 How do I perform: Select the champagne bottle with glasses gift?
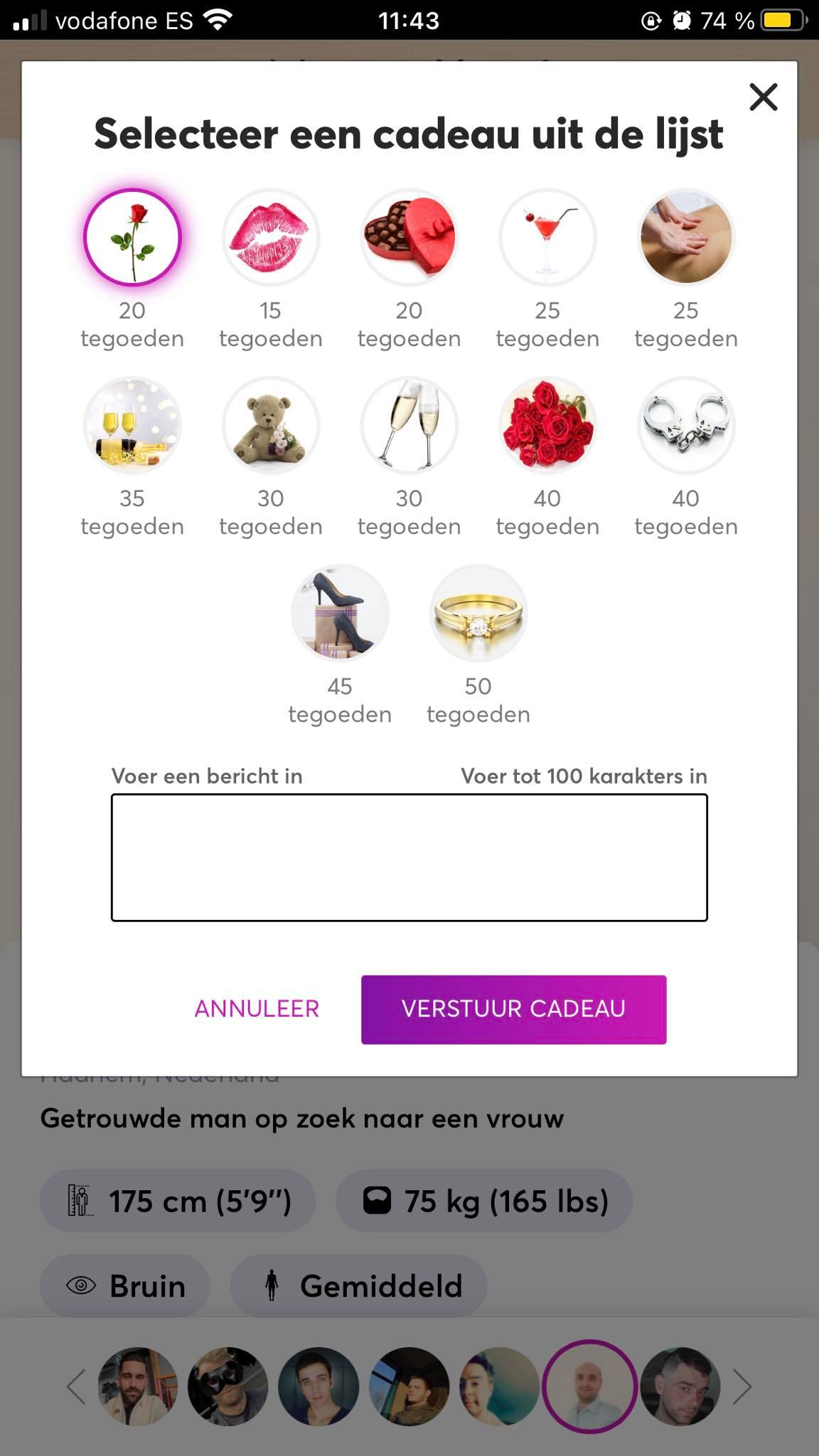132,425
